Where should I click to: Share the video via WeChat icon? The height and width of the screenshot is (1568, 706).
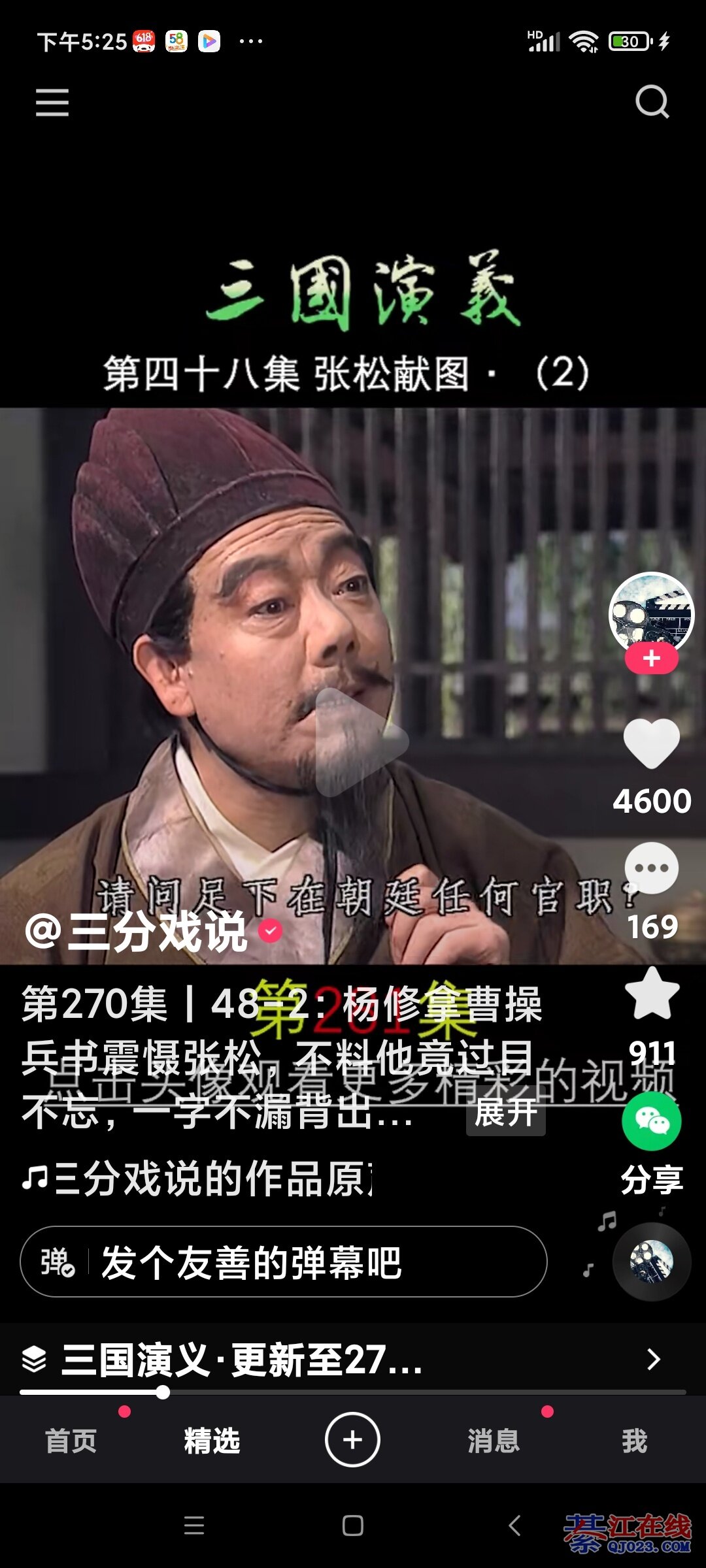(x=651, y=1122)
